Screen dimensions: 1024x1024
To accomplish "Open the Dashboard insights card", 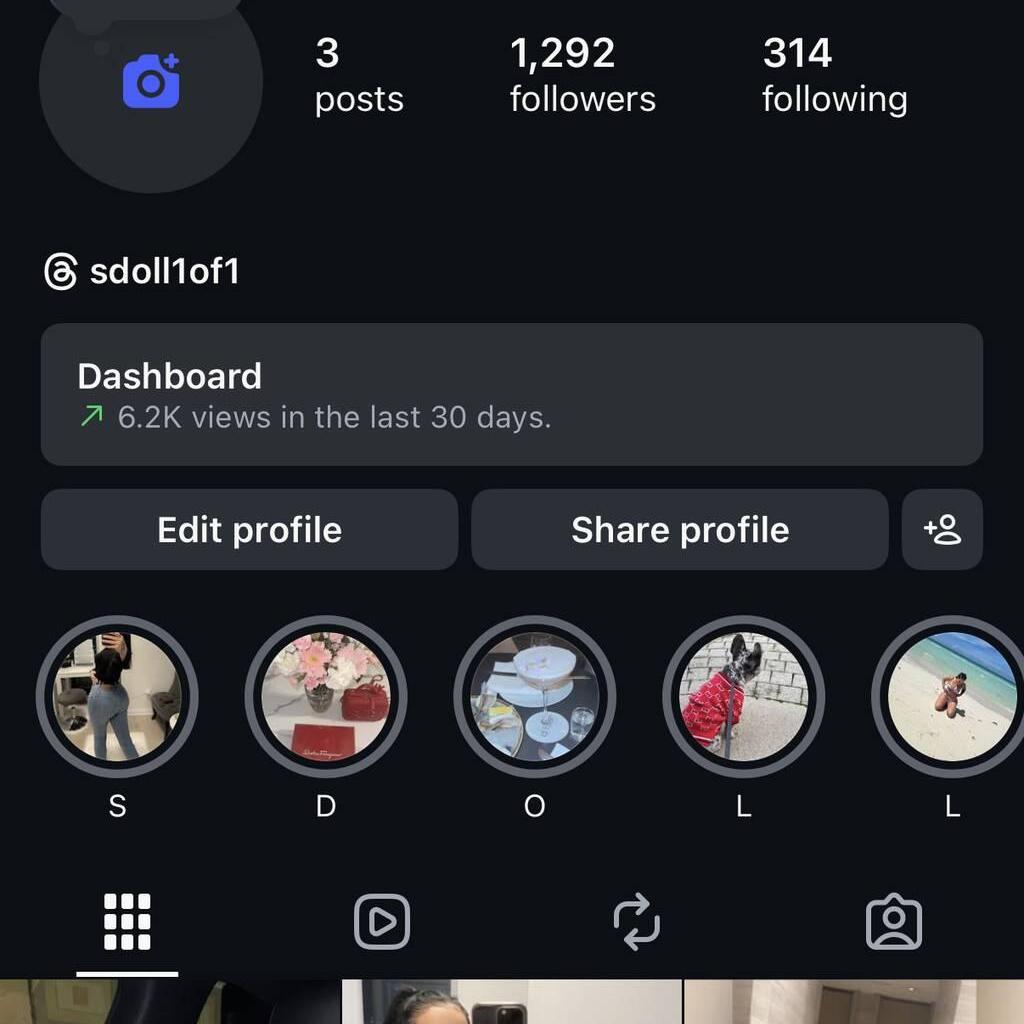I will click(511, 394).
